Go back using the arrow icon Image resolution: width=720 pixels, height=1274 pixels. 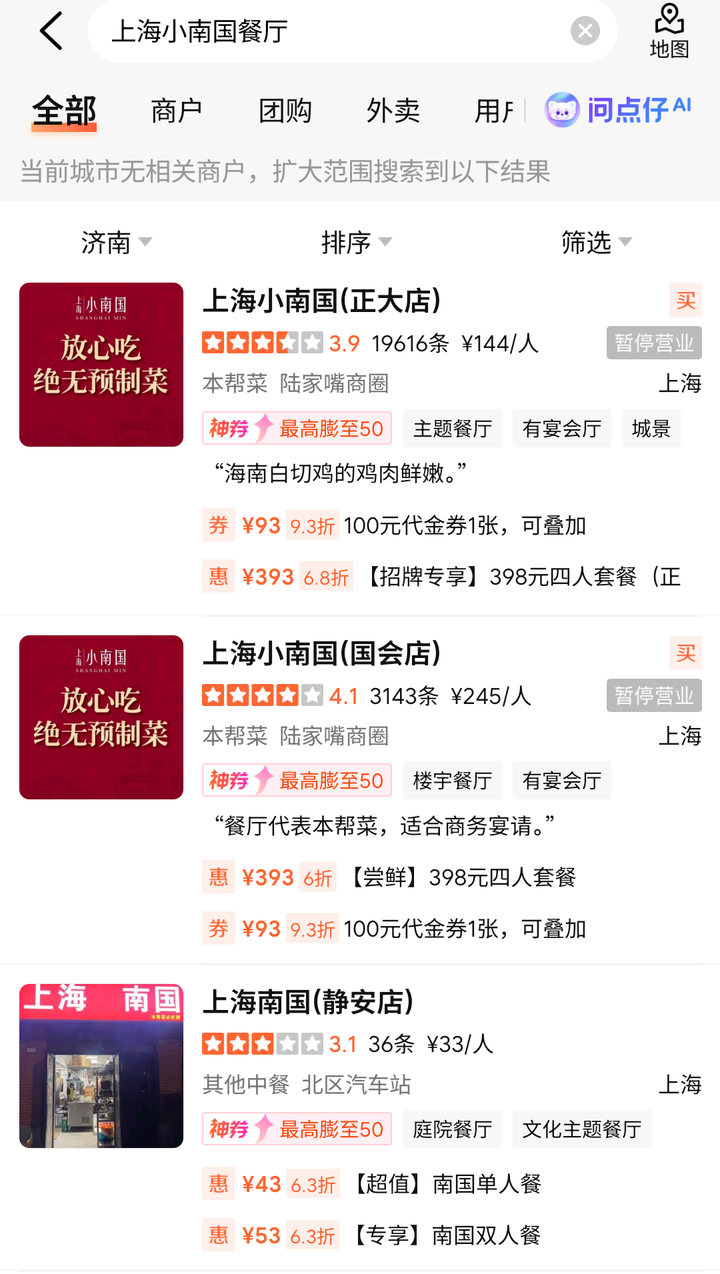point(51,31)
